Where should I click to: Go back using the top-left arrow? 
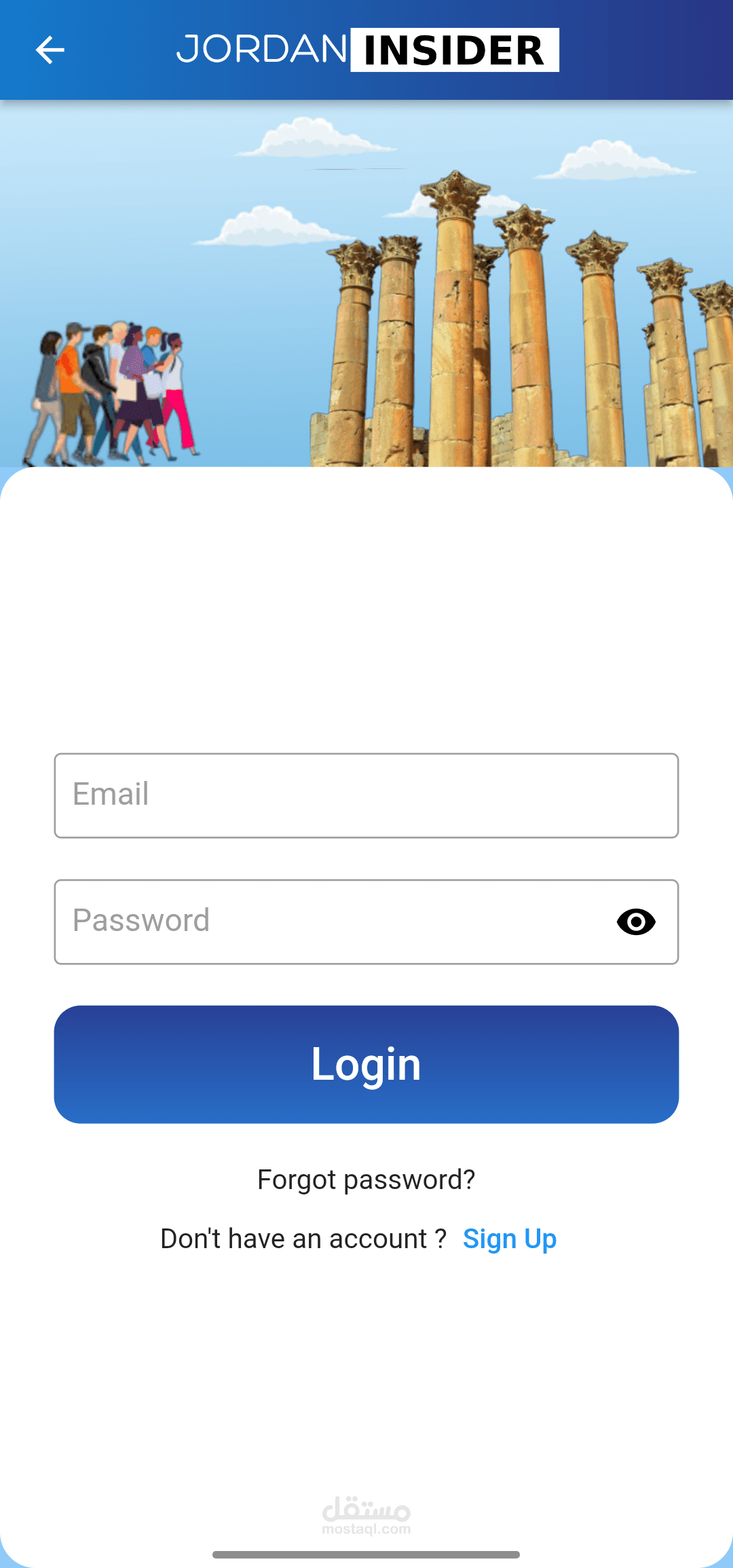50,50
